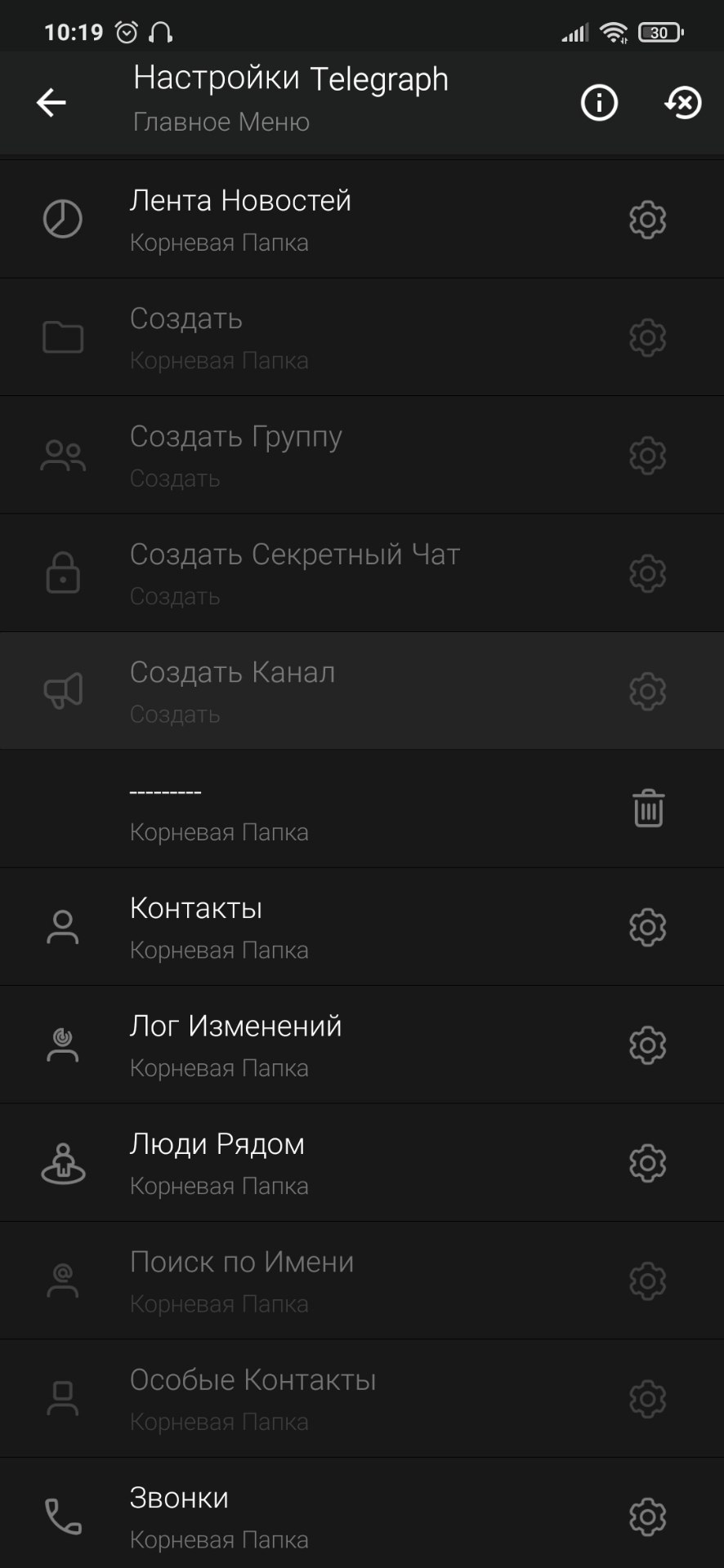Image resolution: width=724 pixels, height=1568 pixels.
Task: Go back using the arrow icon
Action: point(51,103)
